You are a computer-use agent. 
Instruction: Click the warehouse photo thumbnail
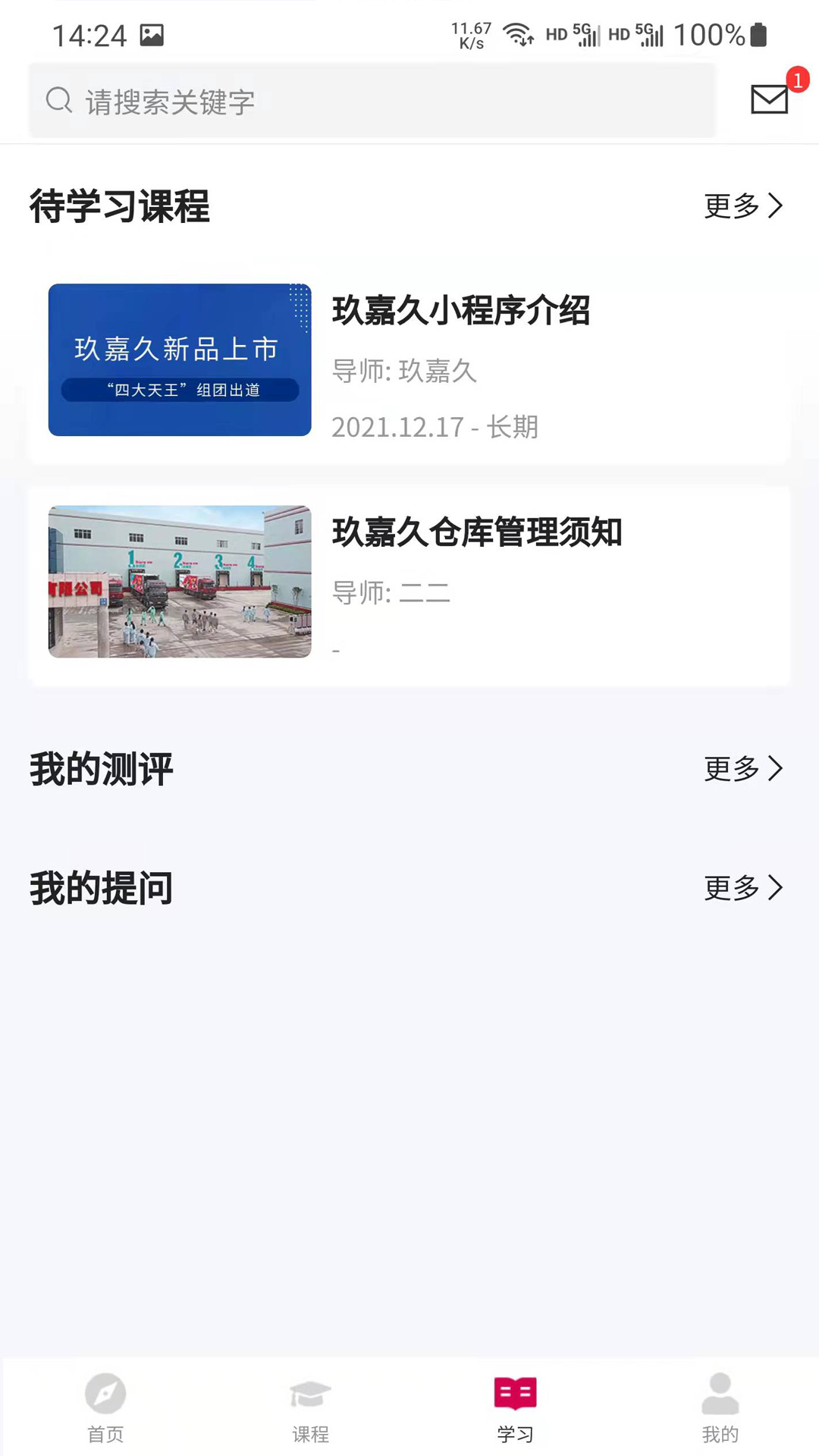(x=179, y=581)
